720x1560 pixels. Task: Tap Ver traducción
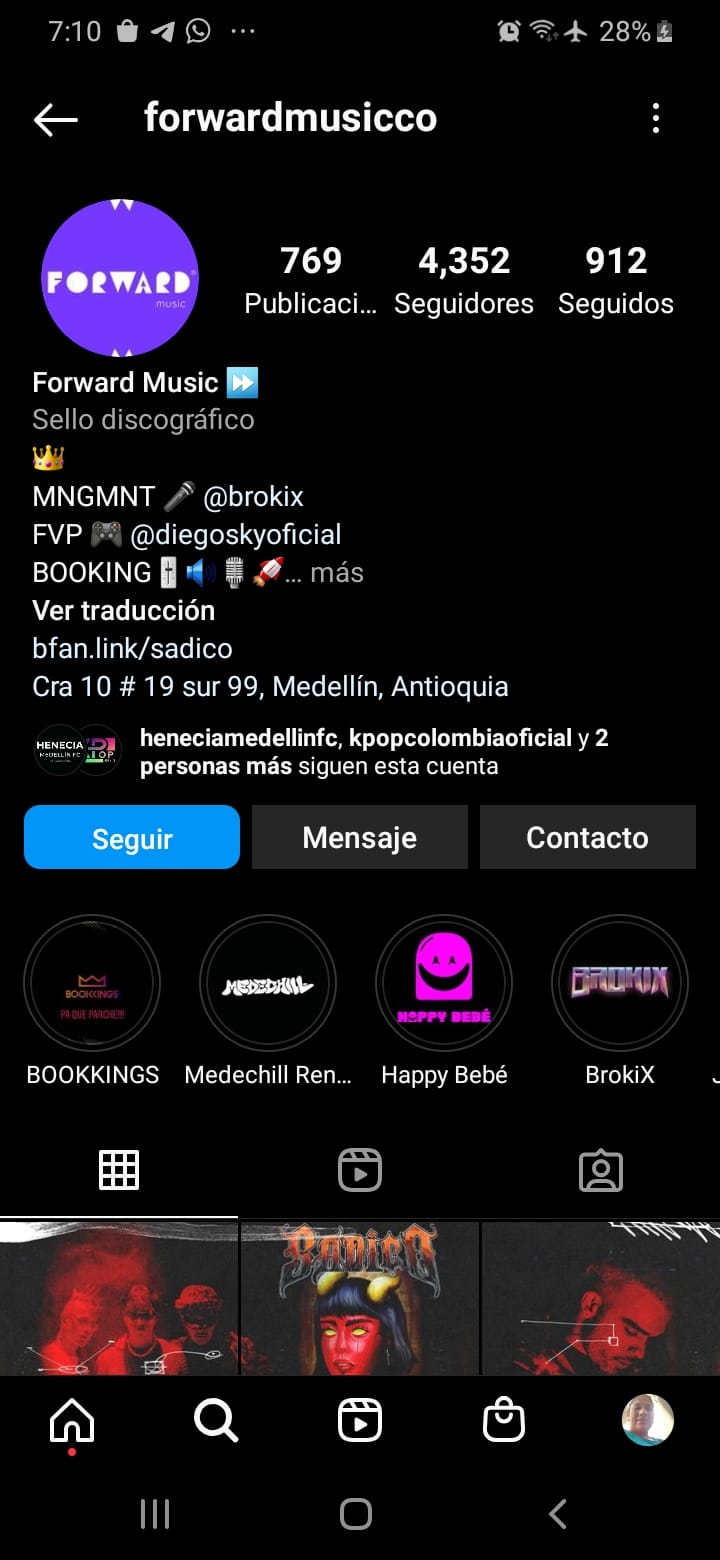(x=124, y=611)
